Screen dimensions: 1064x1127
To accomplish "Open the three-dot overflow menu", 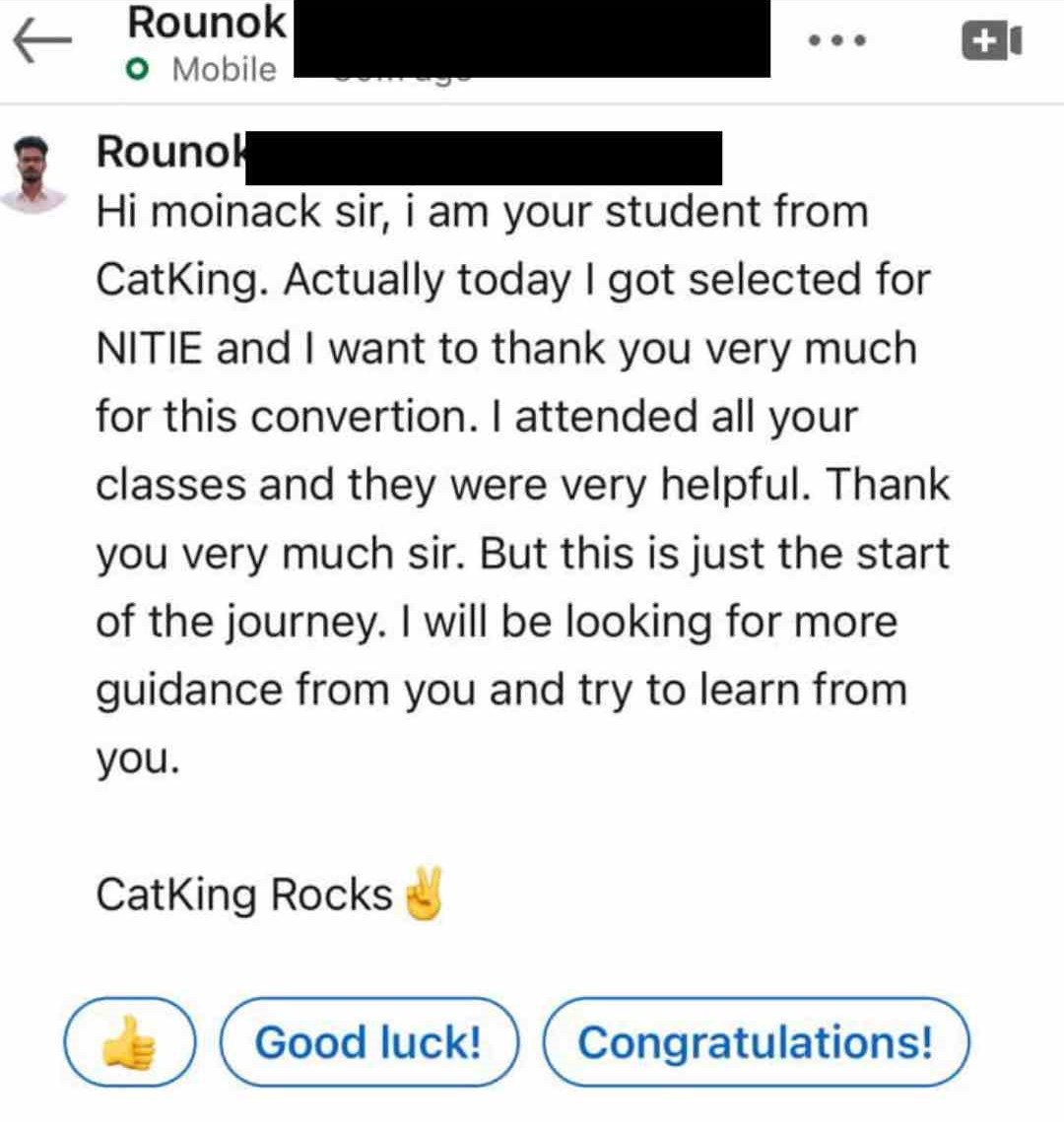I will 837,41.
